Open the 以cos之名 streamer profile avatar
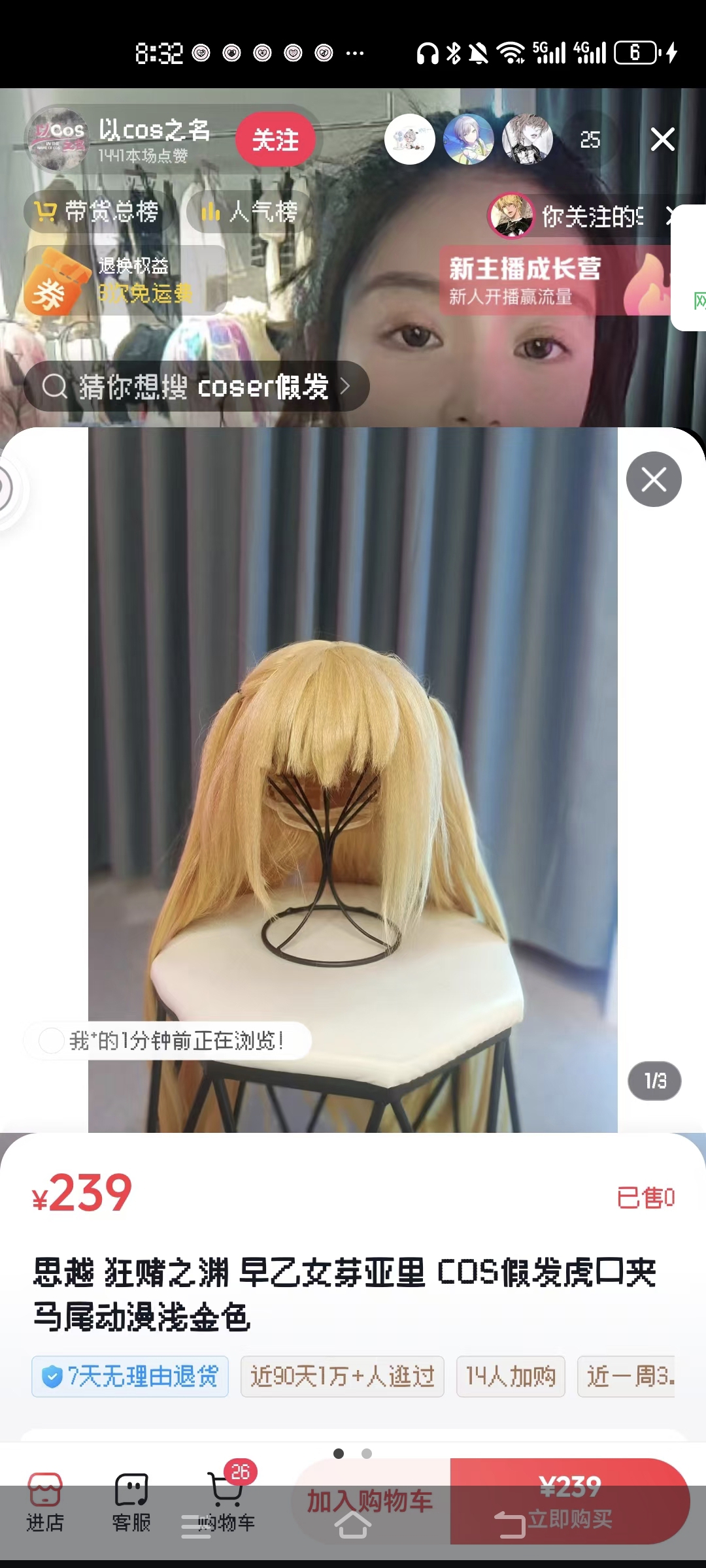This screenshot has height=1568, width=706. pos(58,139)
